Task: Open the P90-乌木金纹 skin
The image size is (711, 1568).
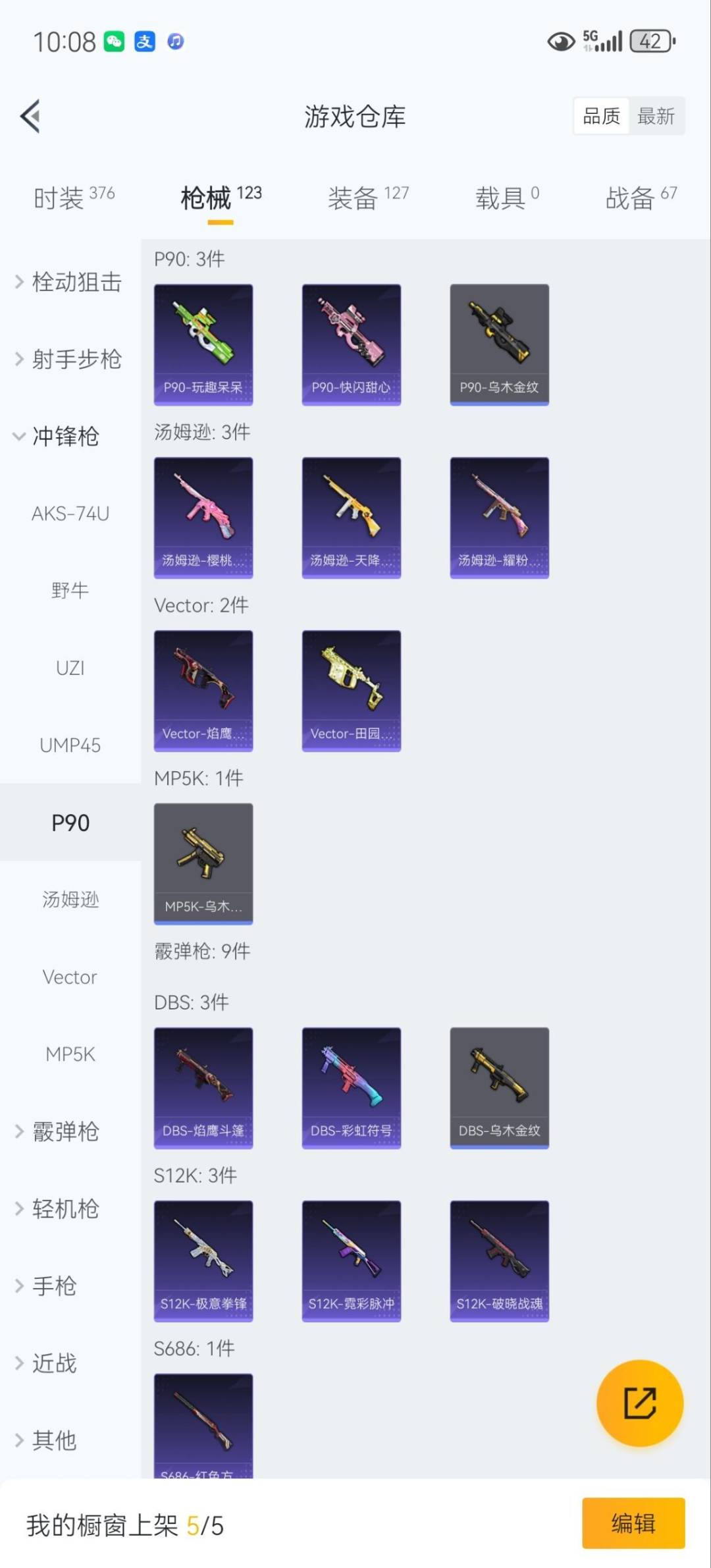Action: coord(499,344)
